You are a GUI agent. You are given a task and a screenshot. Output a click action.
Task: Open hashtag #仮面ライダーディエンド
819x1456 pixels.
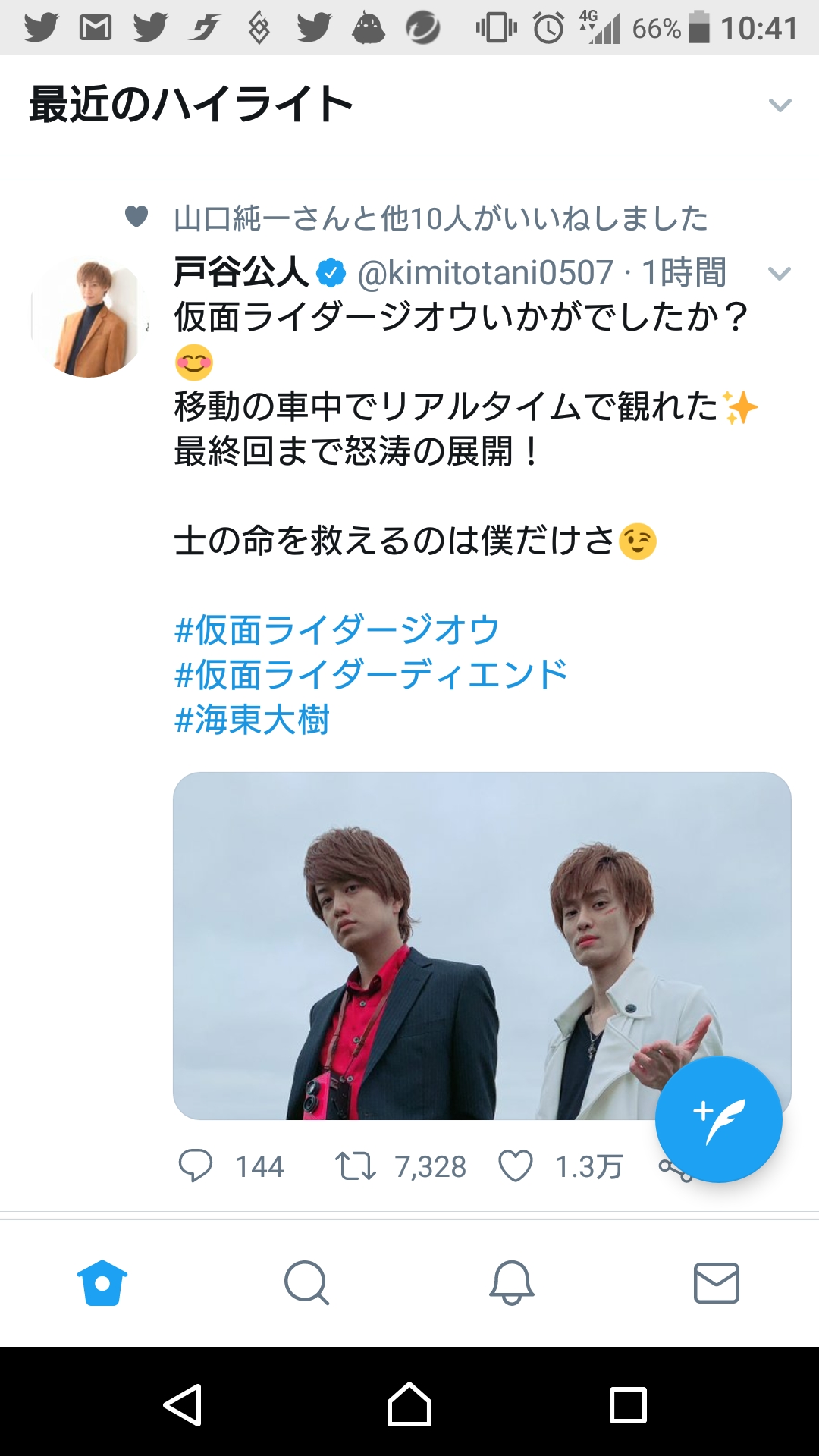tap(371, 675)
